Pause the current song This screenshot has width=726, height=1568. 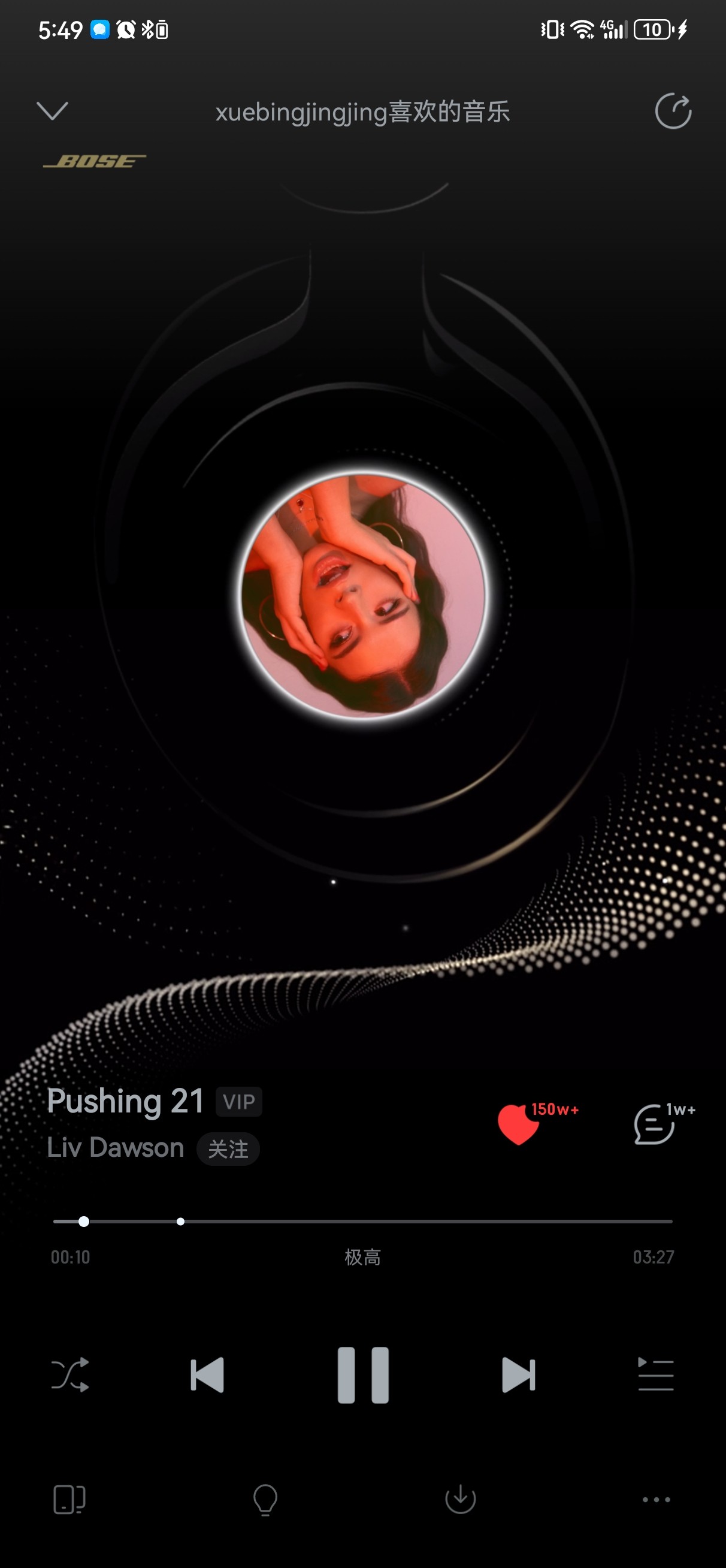tap(364, 1375)
